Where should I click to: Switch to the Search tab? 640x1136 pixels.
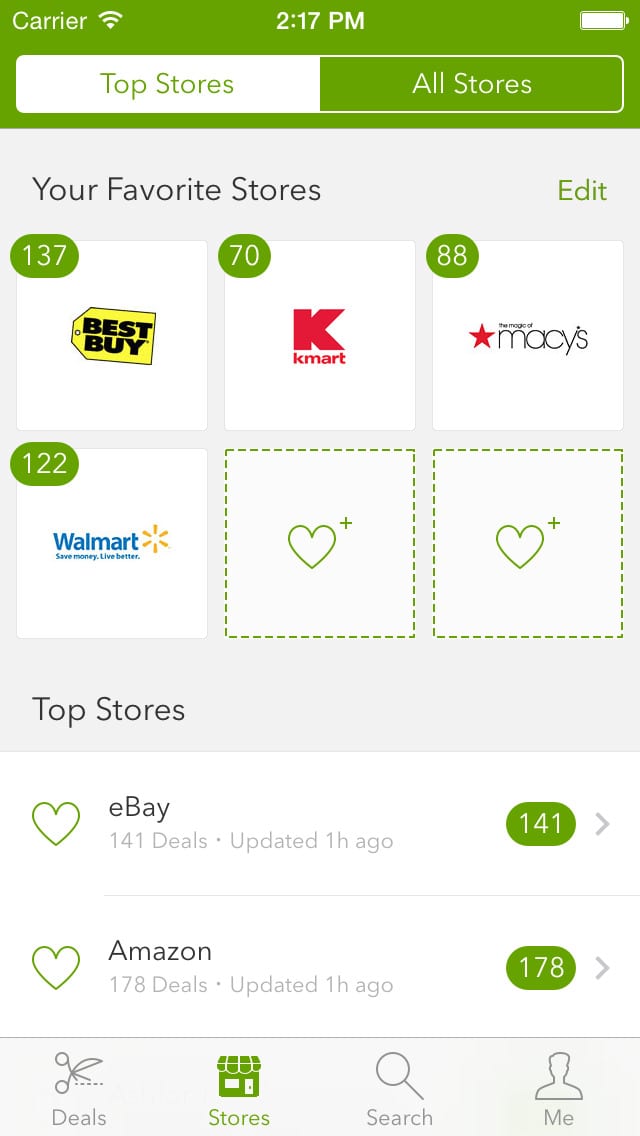399,1089
